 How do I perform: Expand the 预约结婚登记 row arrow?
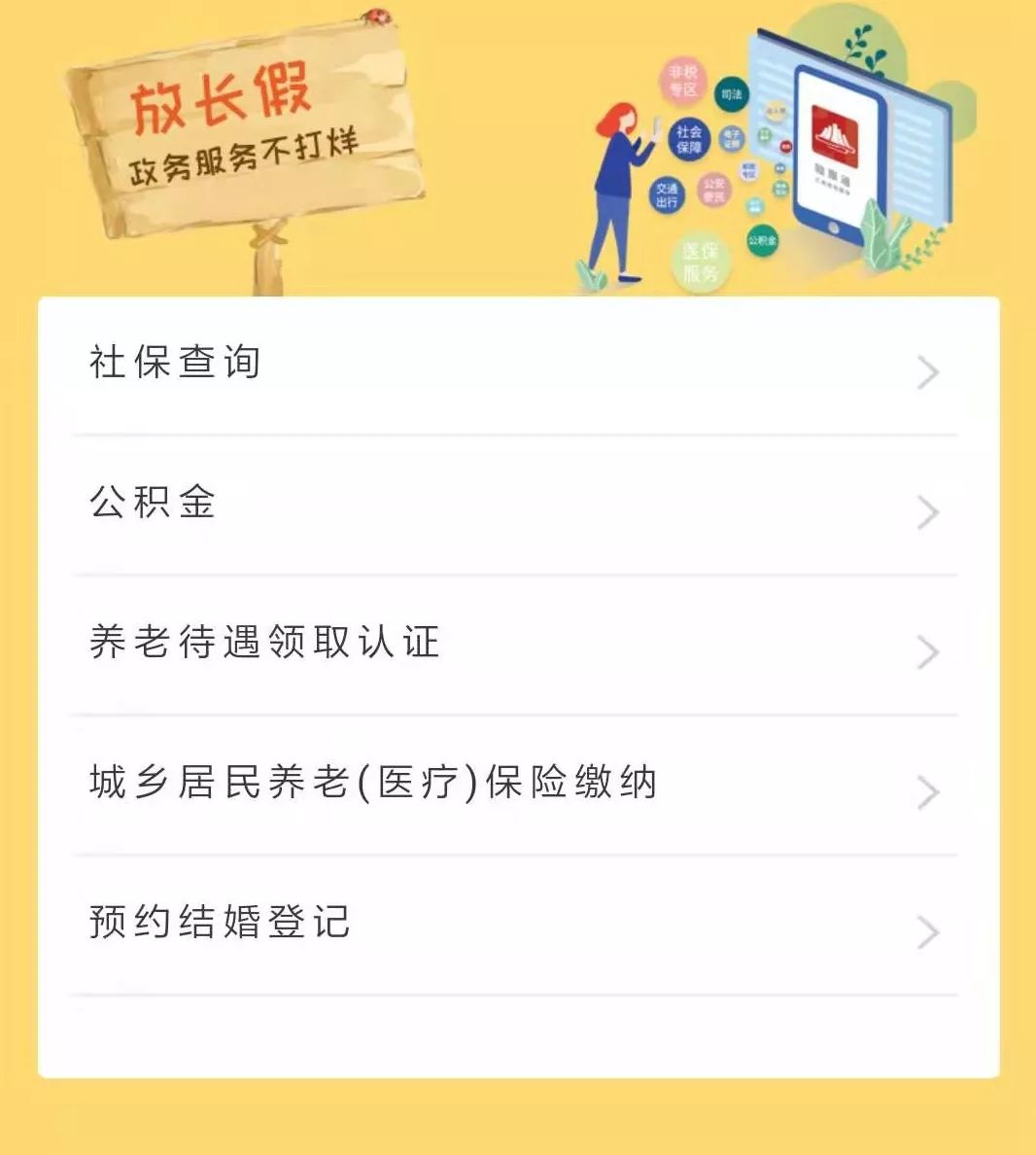(930, 931)
